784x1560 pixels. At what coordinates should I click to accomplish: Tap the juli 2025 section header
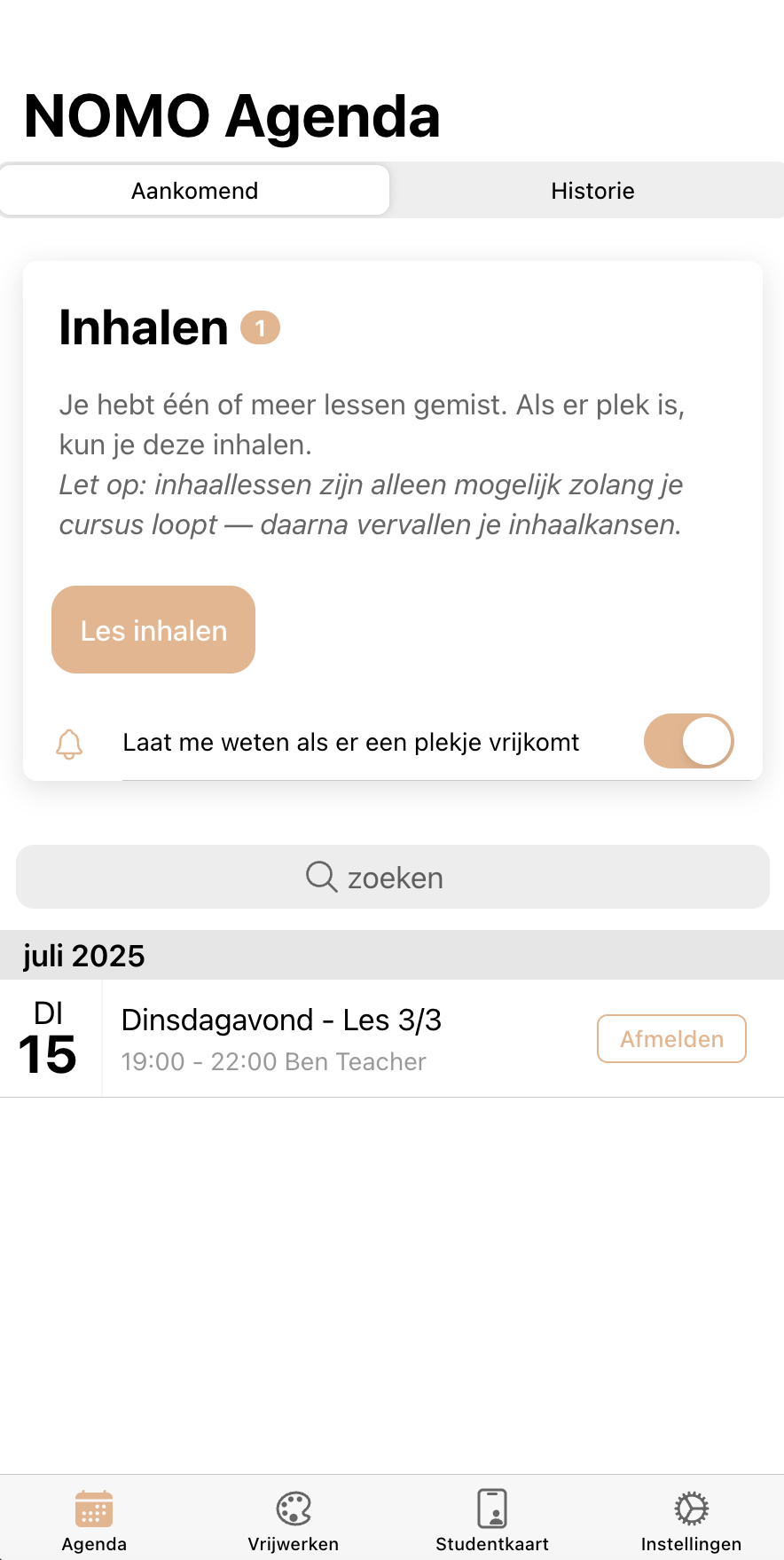84,956
